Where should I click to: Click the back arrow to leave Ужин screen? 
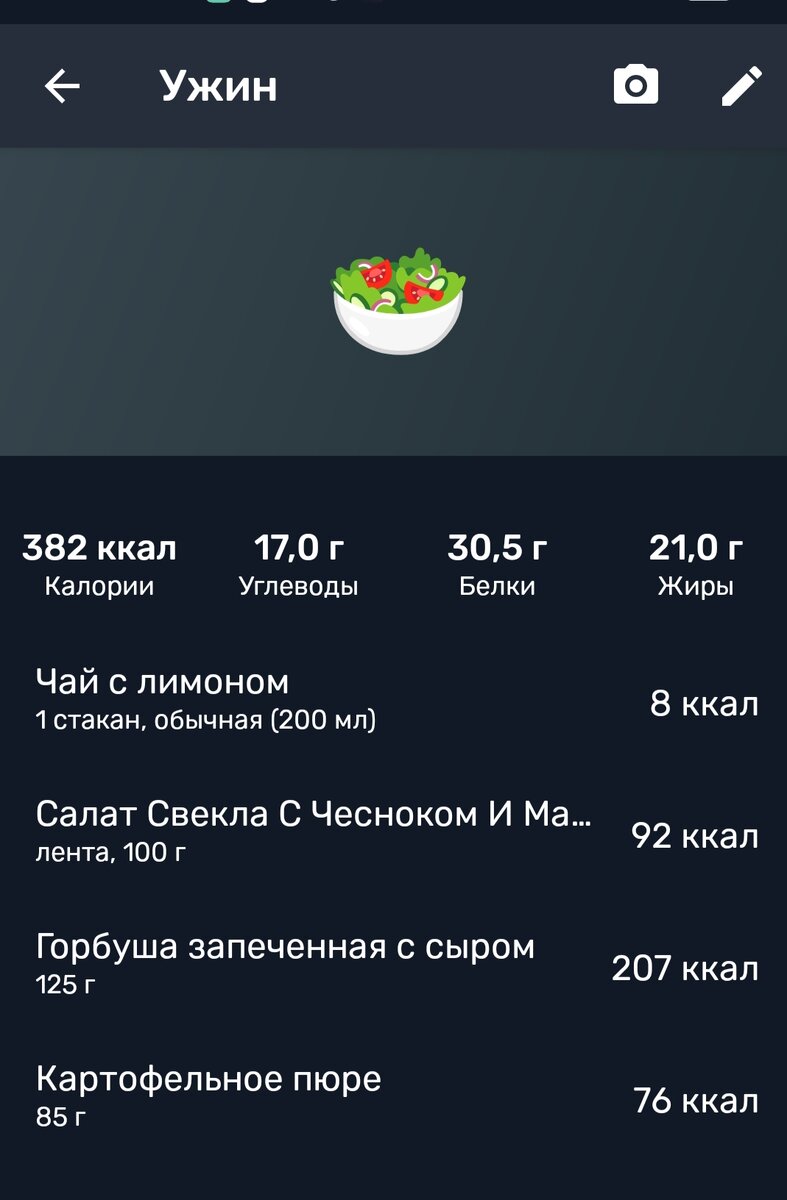[x=62, y=85]
